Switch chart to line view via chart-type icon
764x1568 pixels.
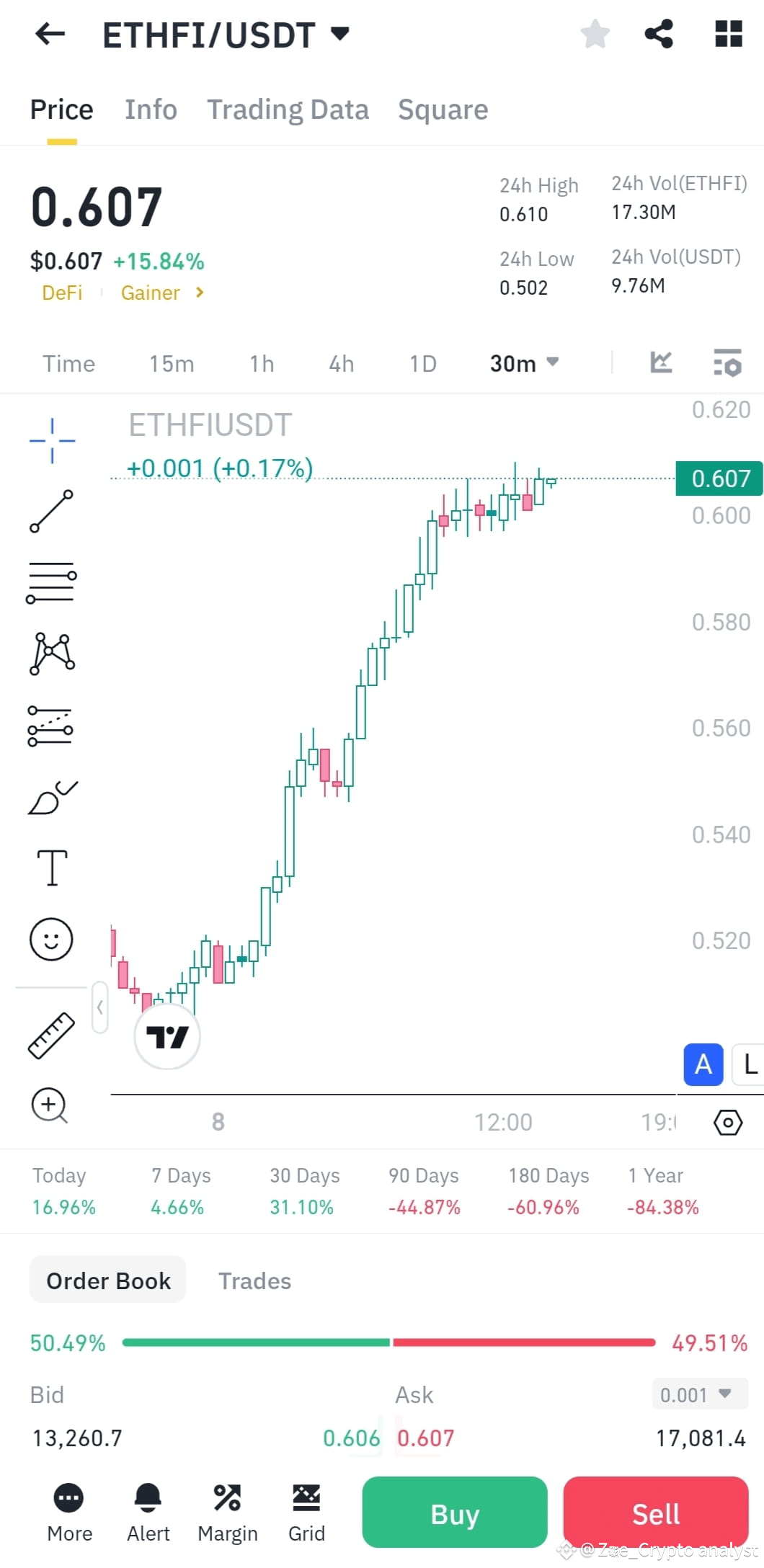(661, 363)
